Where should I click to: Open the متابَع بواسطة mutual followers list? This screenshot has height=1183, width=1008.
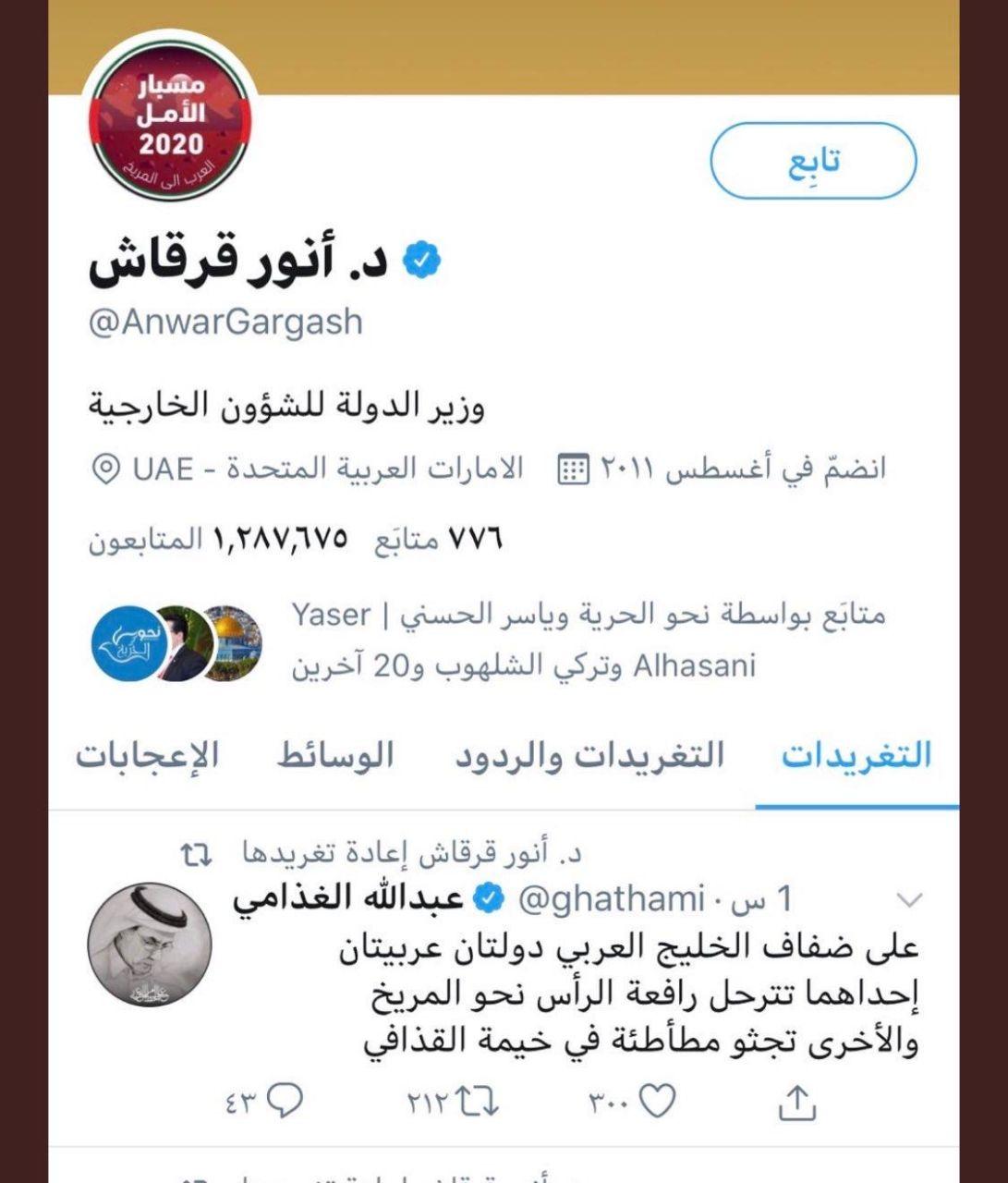588,640
